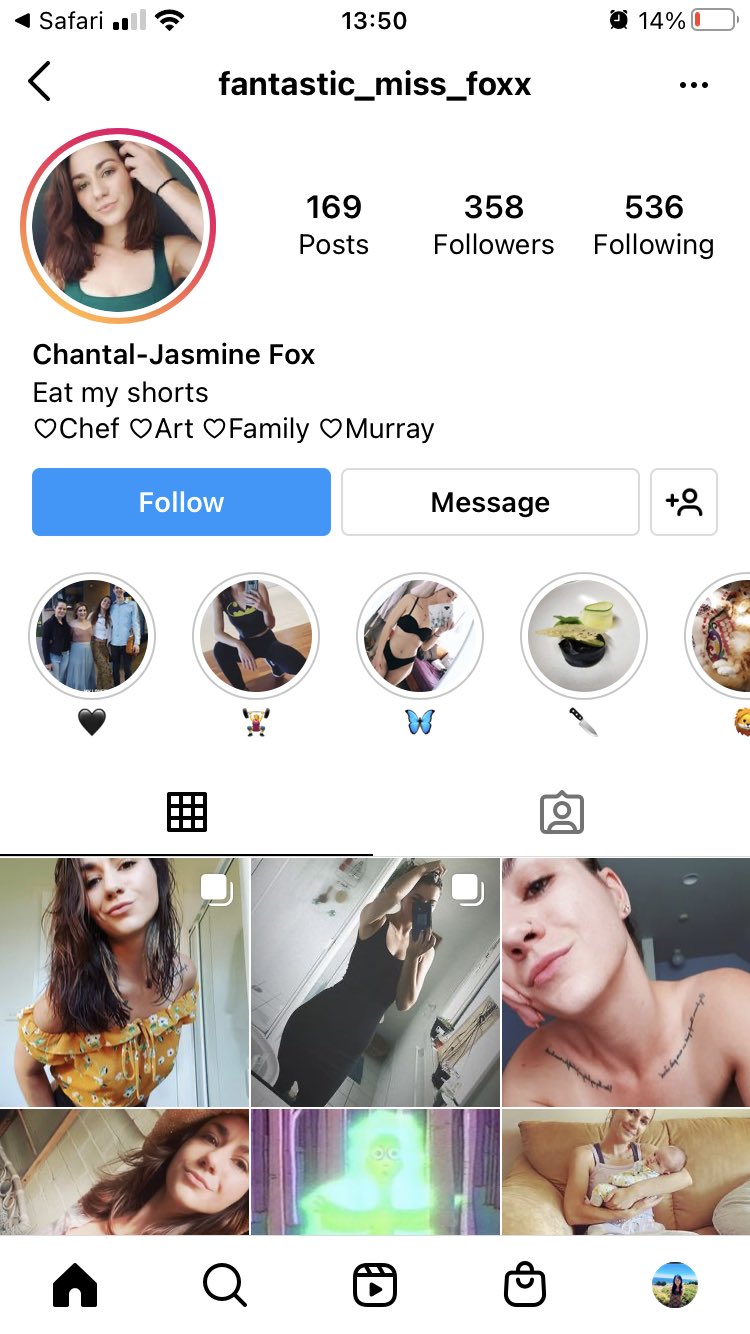Open the black dress mirror selfie post
The width and height of the screenshot is (750, 1334).
coord(375,982)
